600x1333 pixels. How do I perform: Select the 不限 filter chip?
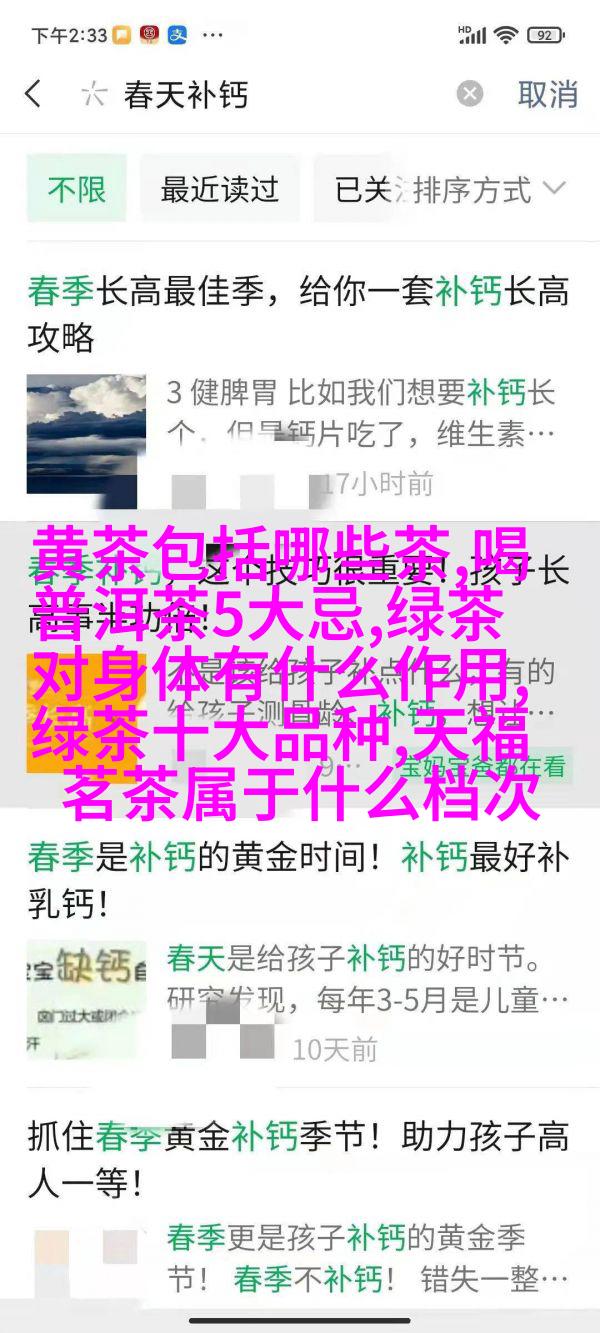[77, 189]
